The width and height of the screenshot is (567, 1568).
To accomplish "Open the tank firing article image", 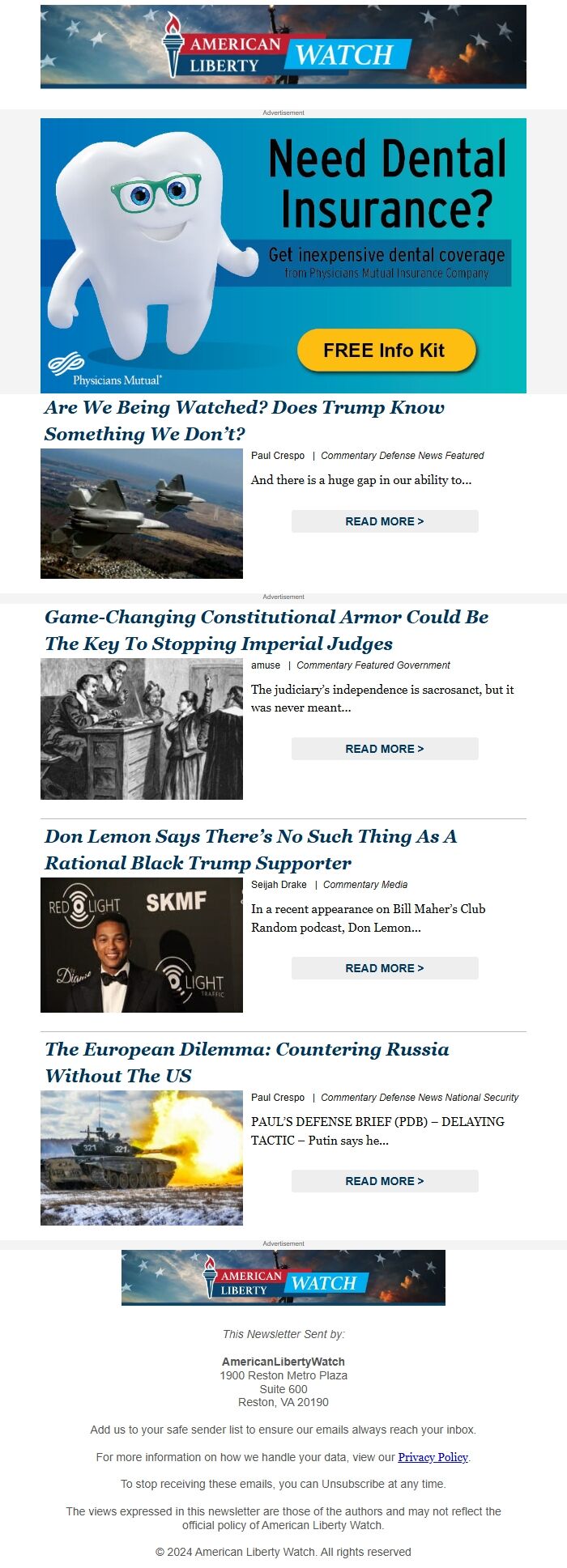I will point(142,1158).
